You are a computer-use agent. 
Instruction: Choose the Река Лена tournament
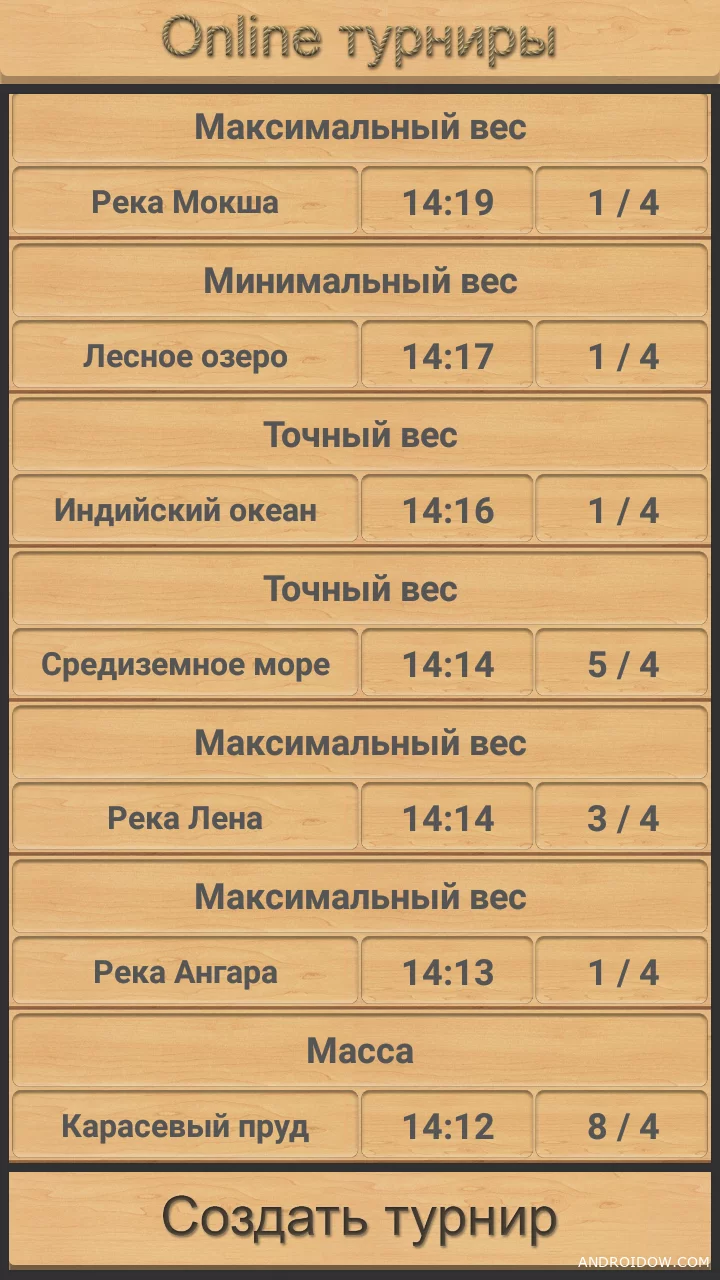tap(185, 818)
